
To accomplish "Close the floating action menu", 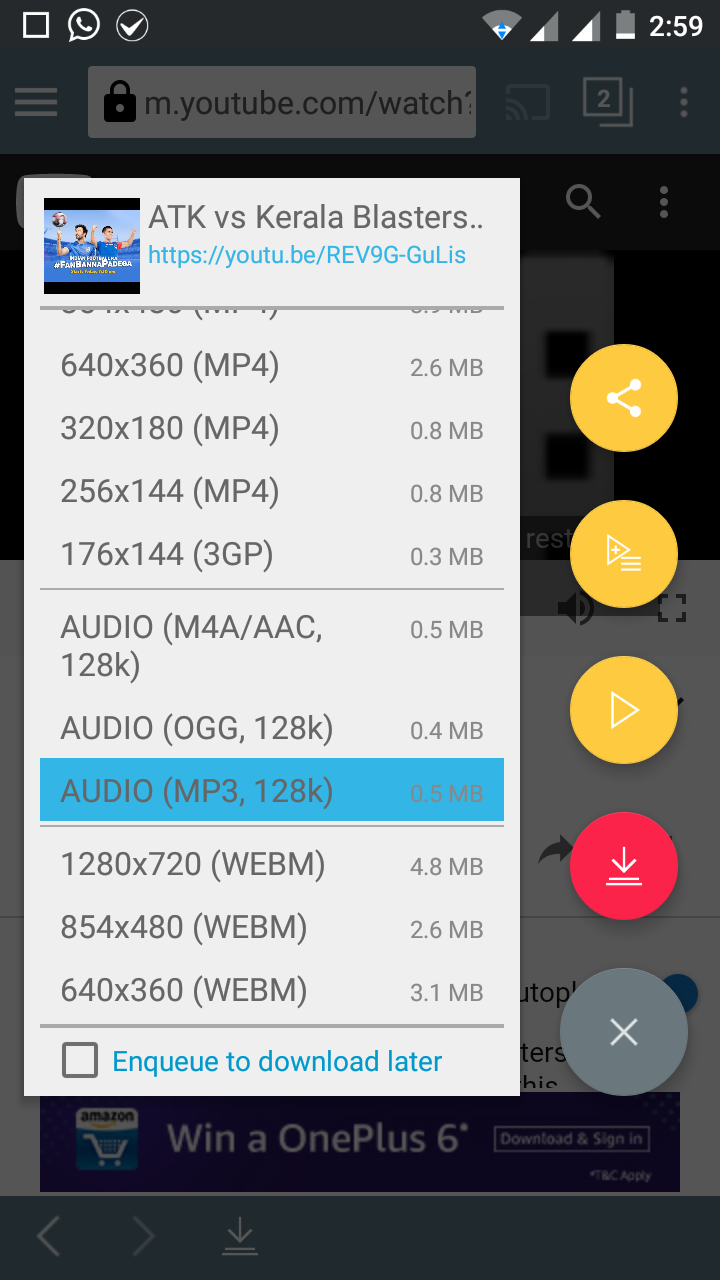I will (624, 1032).
